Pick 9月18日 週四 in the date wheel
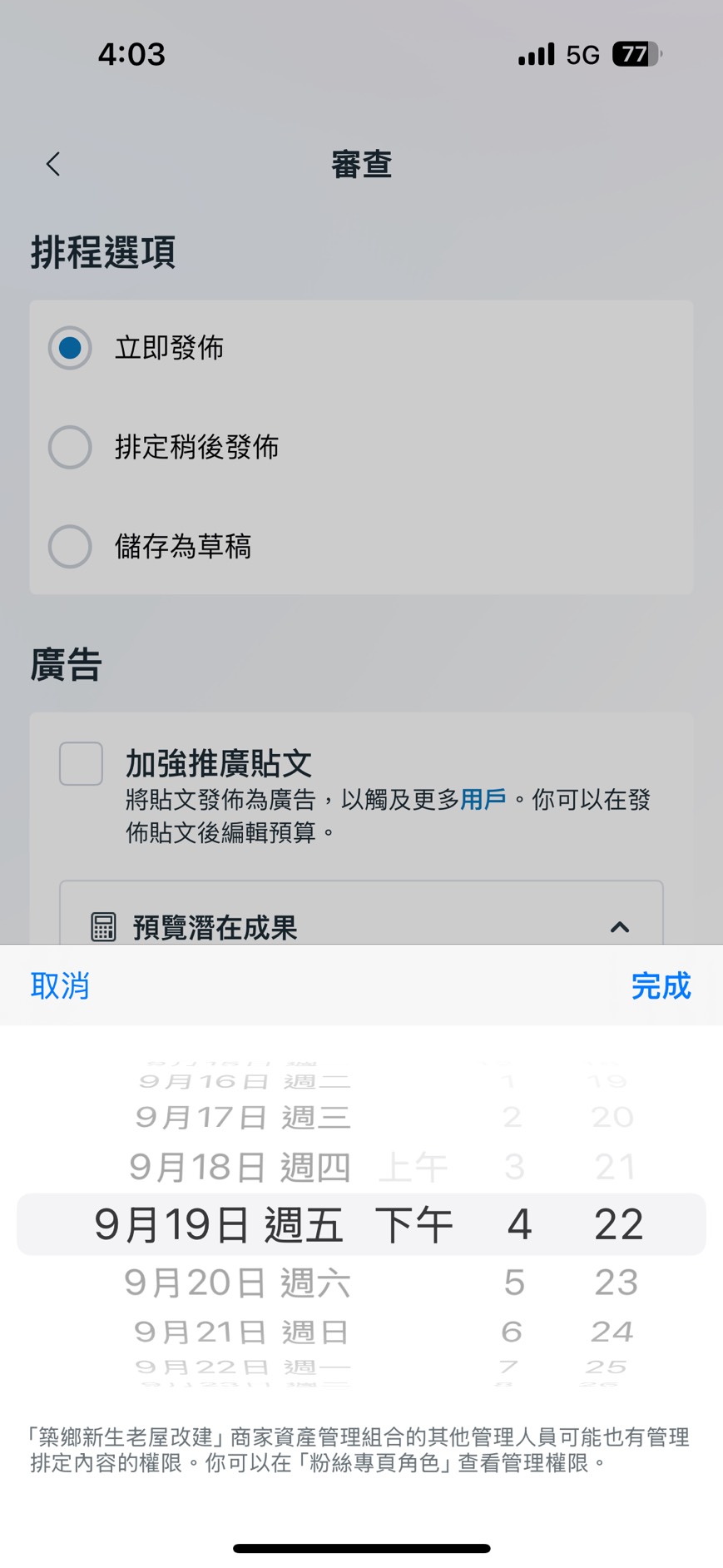The height and width of the screenshot is (1568, 723). (x=240, y=1167)
